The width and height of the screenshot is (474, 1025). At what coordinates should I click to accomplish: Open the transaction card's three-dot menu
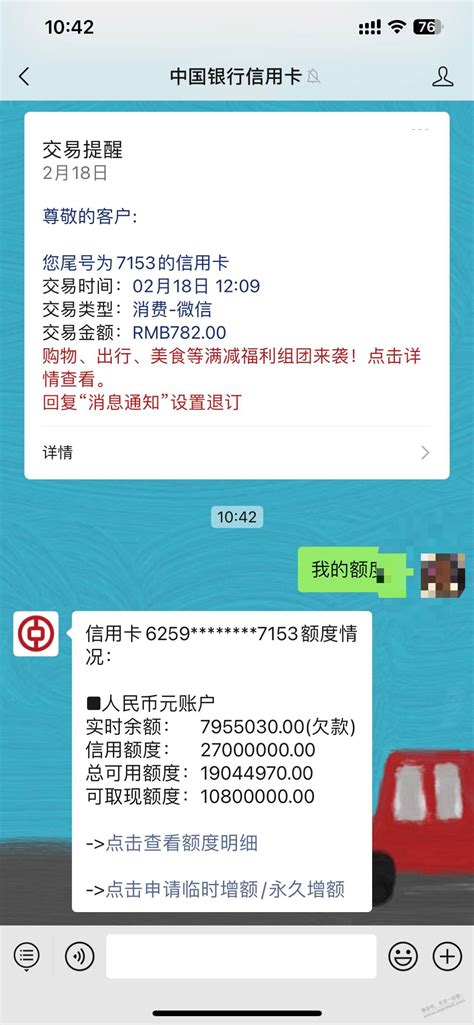coord(420,129)
